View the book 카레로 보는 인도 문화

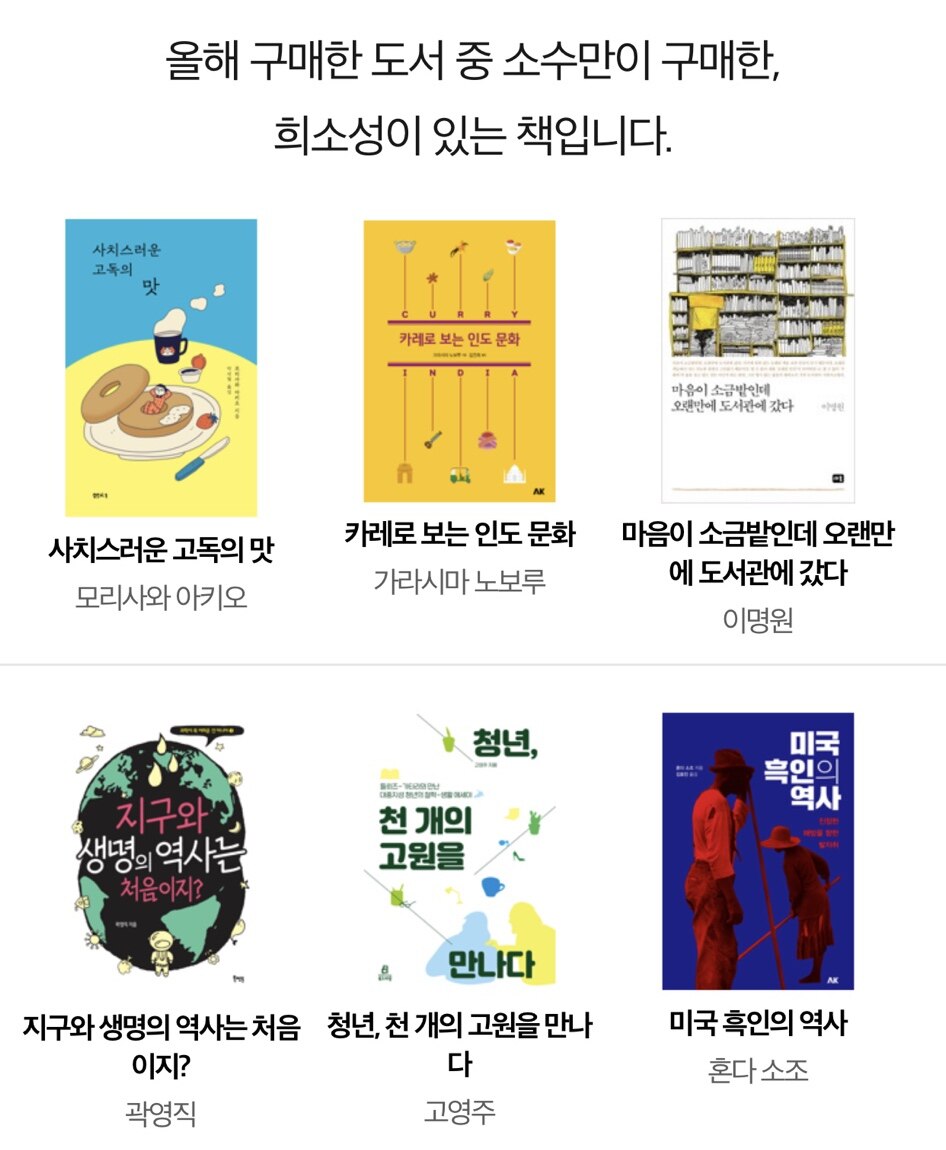point(459,361)
